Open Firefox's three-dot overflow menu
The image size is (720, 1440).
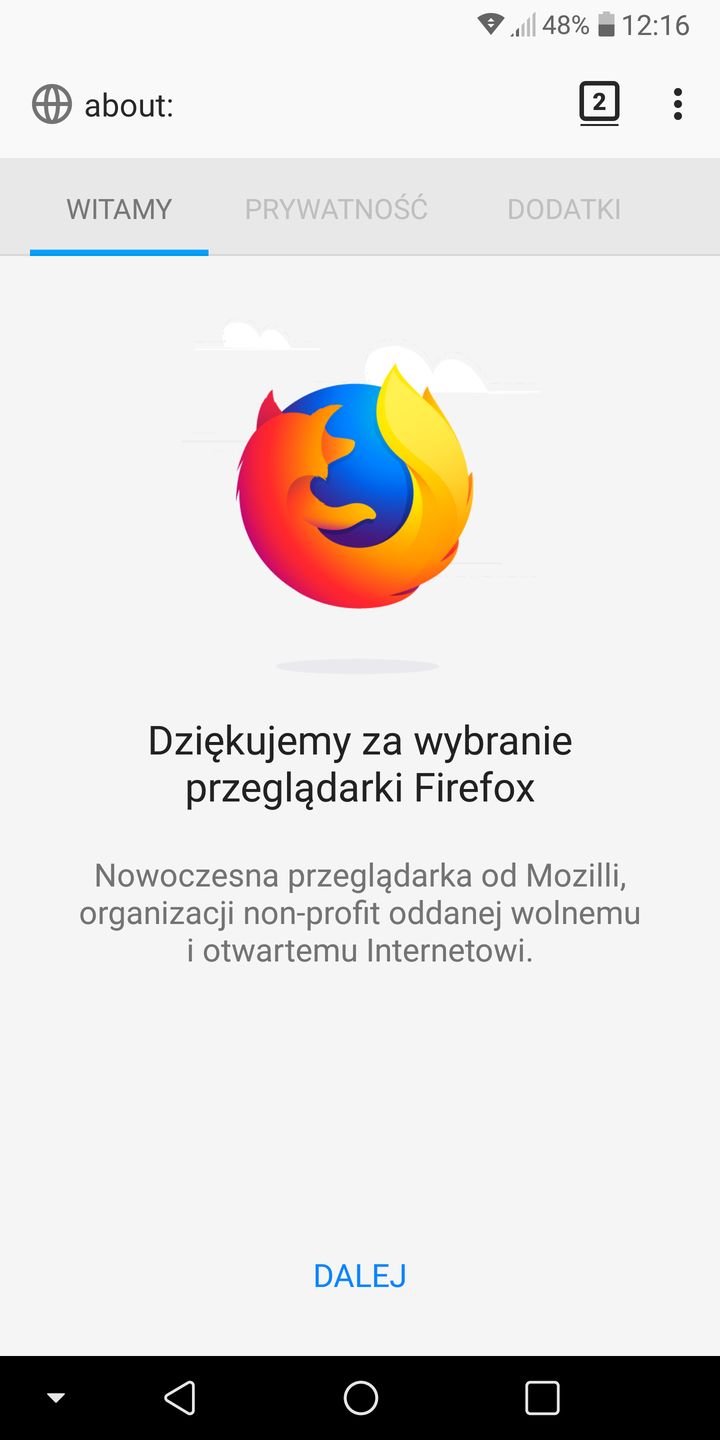[678, 103]
